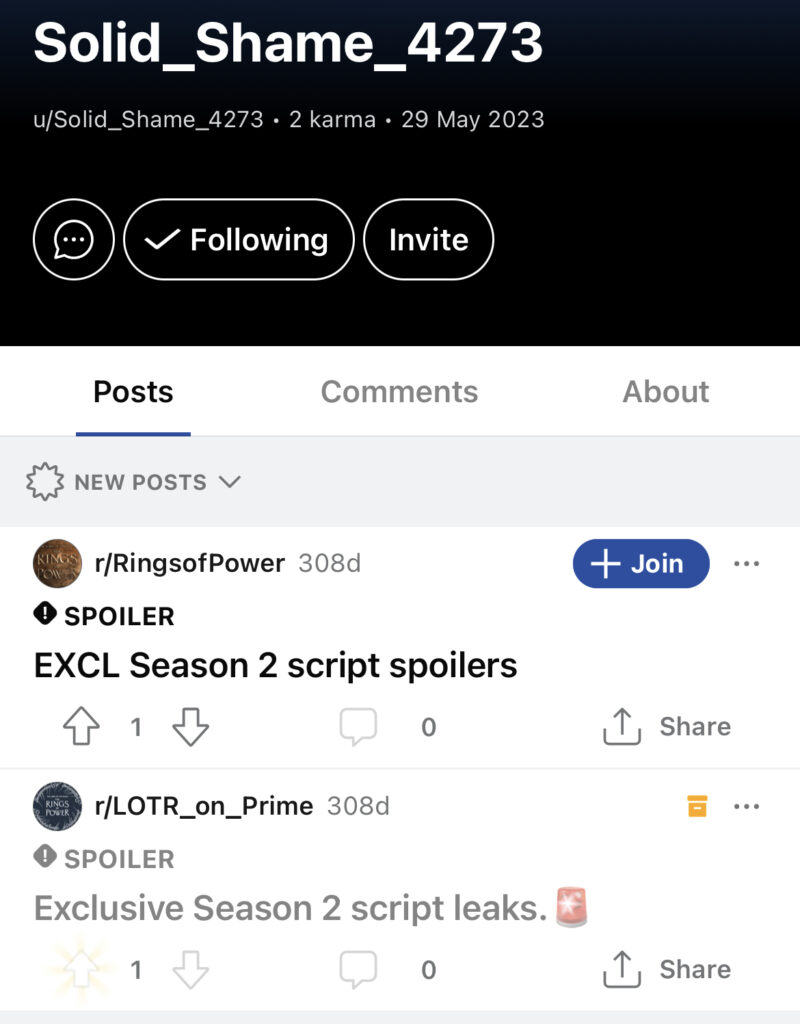Open overflow menu for r/LOTR_on_Prime post
Viewport: 800px width, 1024px height.
(x=746, y=806)
